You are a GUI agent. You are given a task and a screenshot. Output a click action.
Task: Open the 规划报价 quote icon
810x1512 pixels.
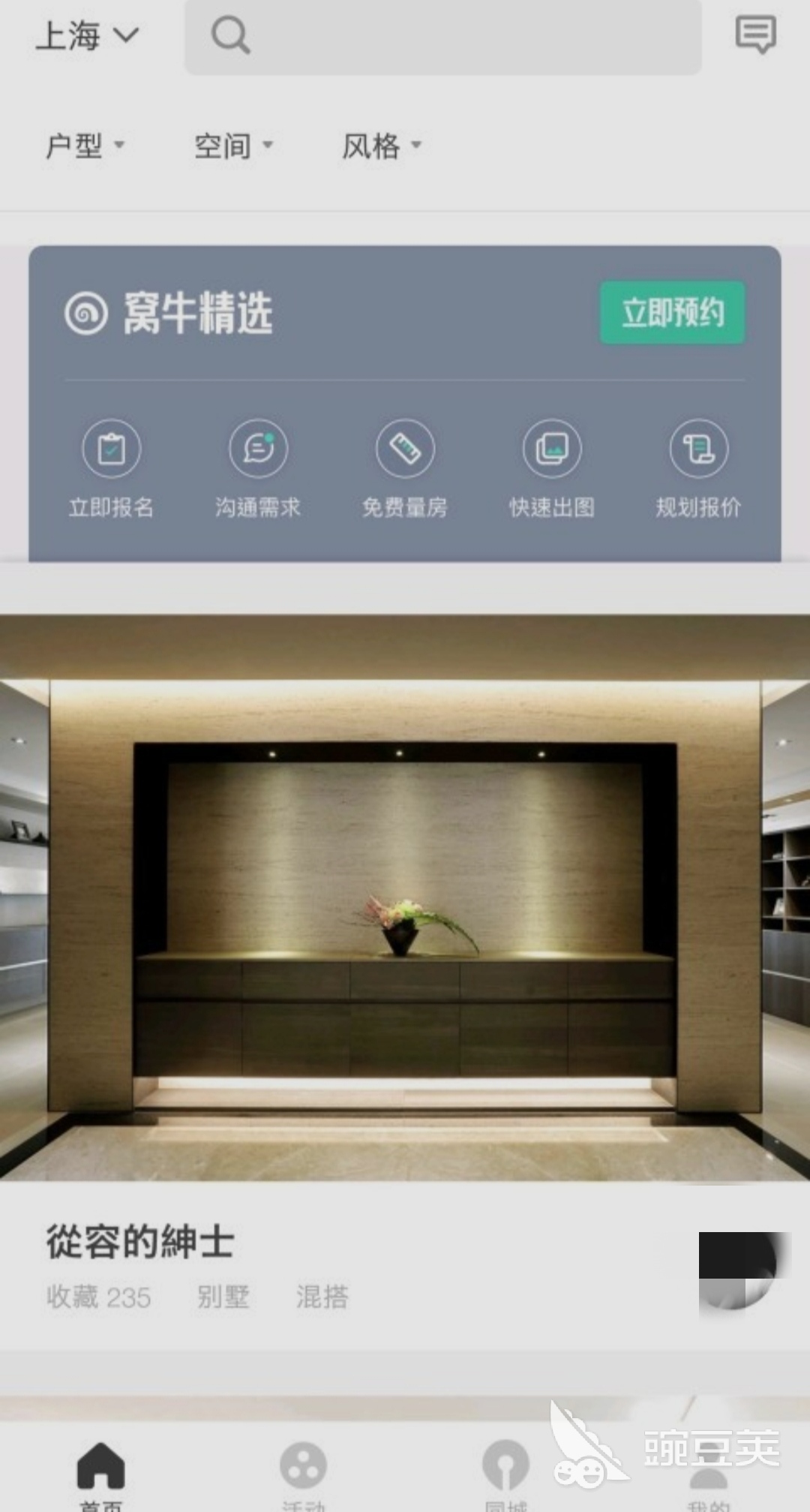tap(697, 448)
